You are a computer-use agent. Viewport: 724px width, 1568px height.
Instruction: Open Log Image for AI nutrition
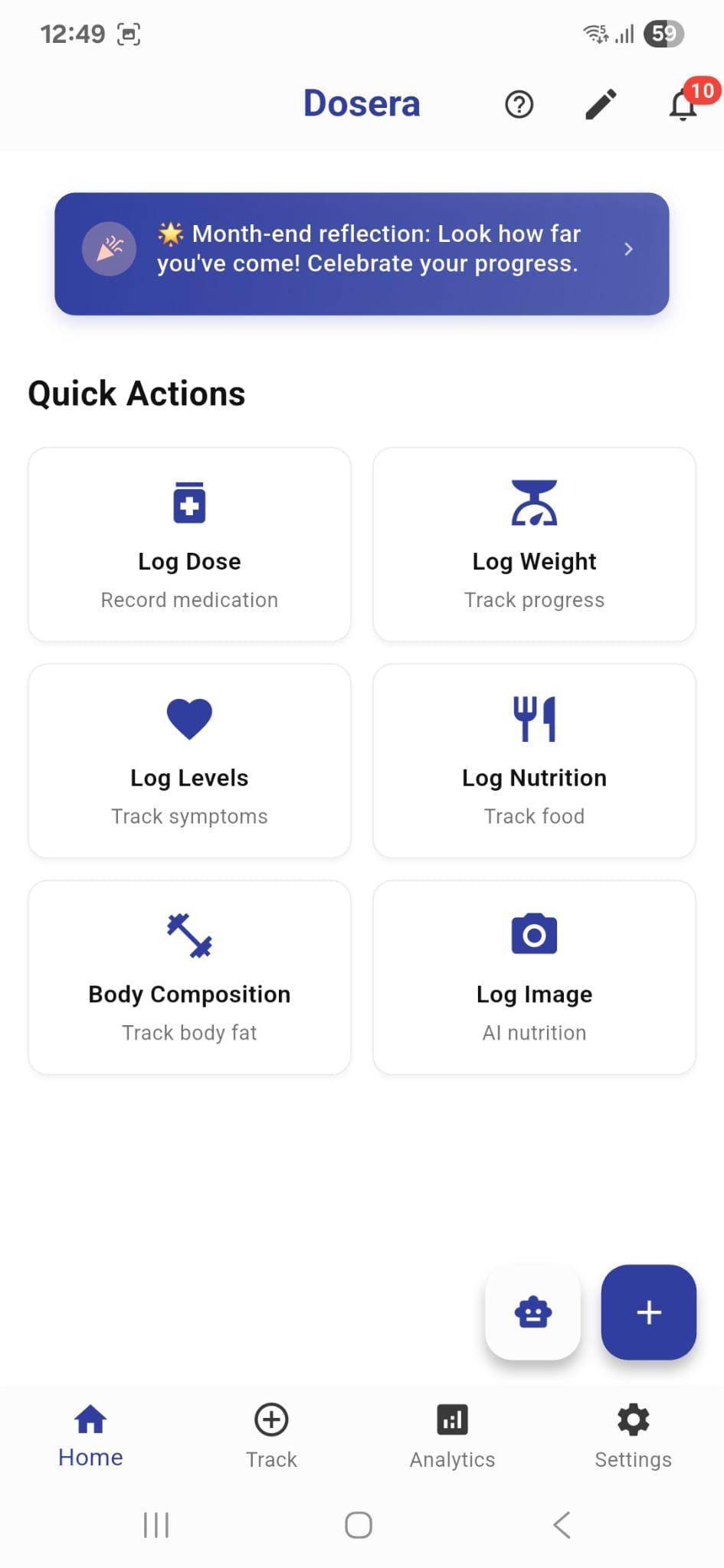click(x=534, y=977)
